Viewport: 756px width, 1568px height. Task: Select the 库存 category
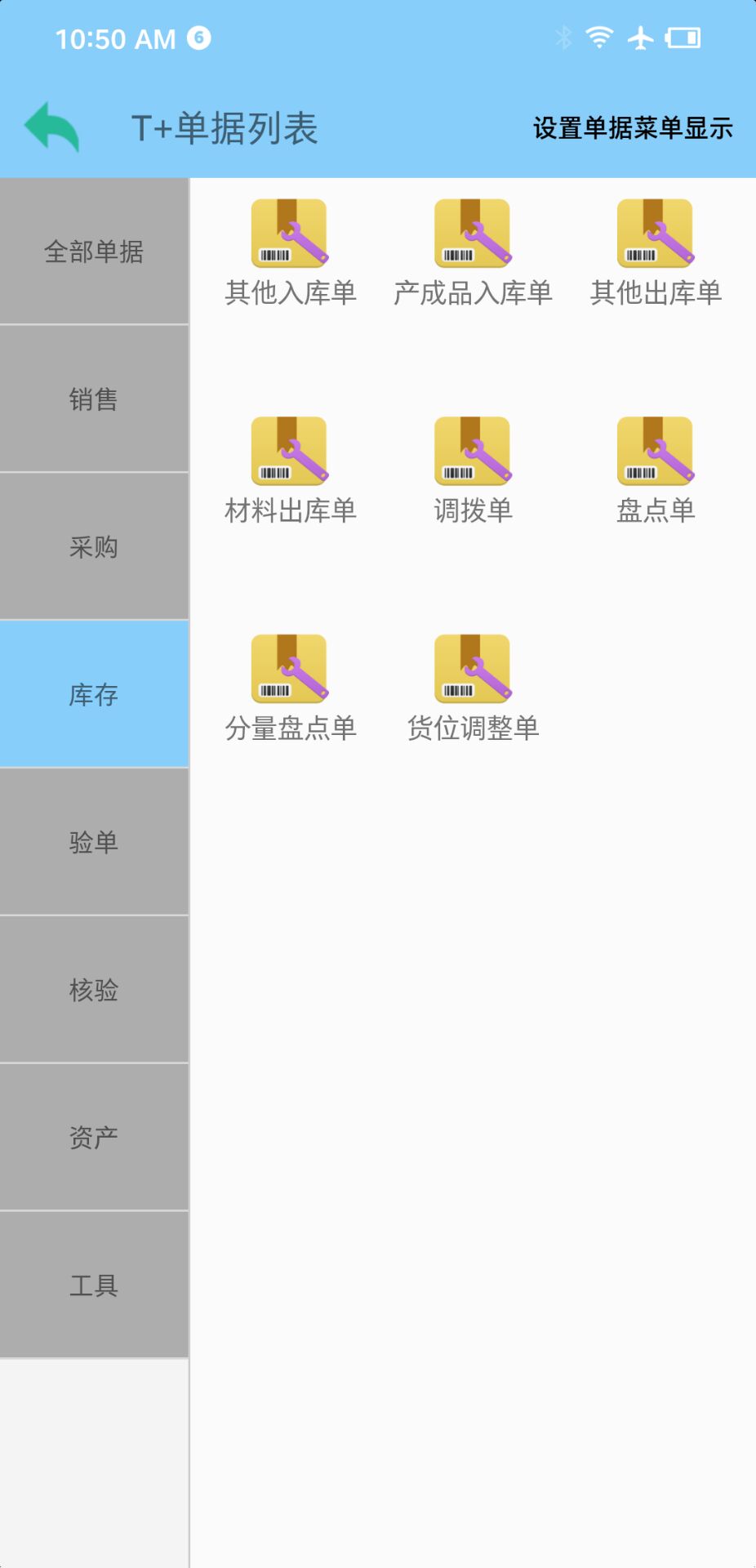tap(94, 695)
